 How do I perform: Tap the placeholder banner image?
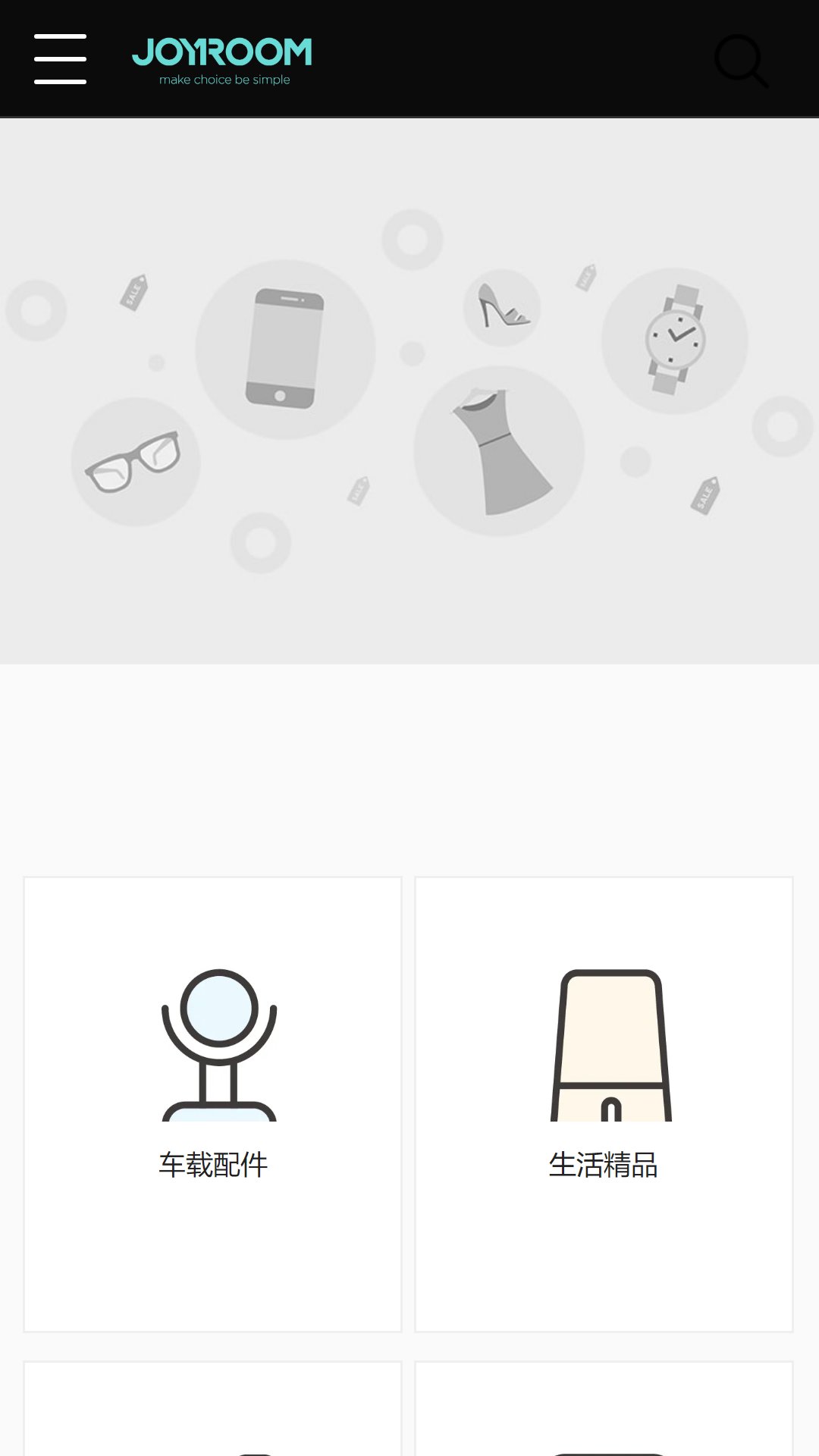point(409,391)
